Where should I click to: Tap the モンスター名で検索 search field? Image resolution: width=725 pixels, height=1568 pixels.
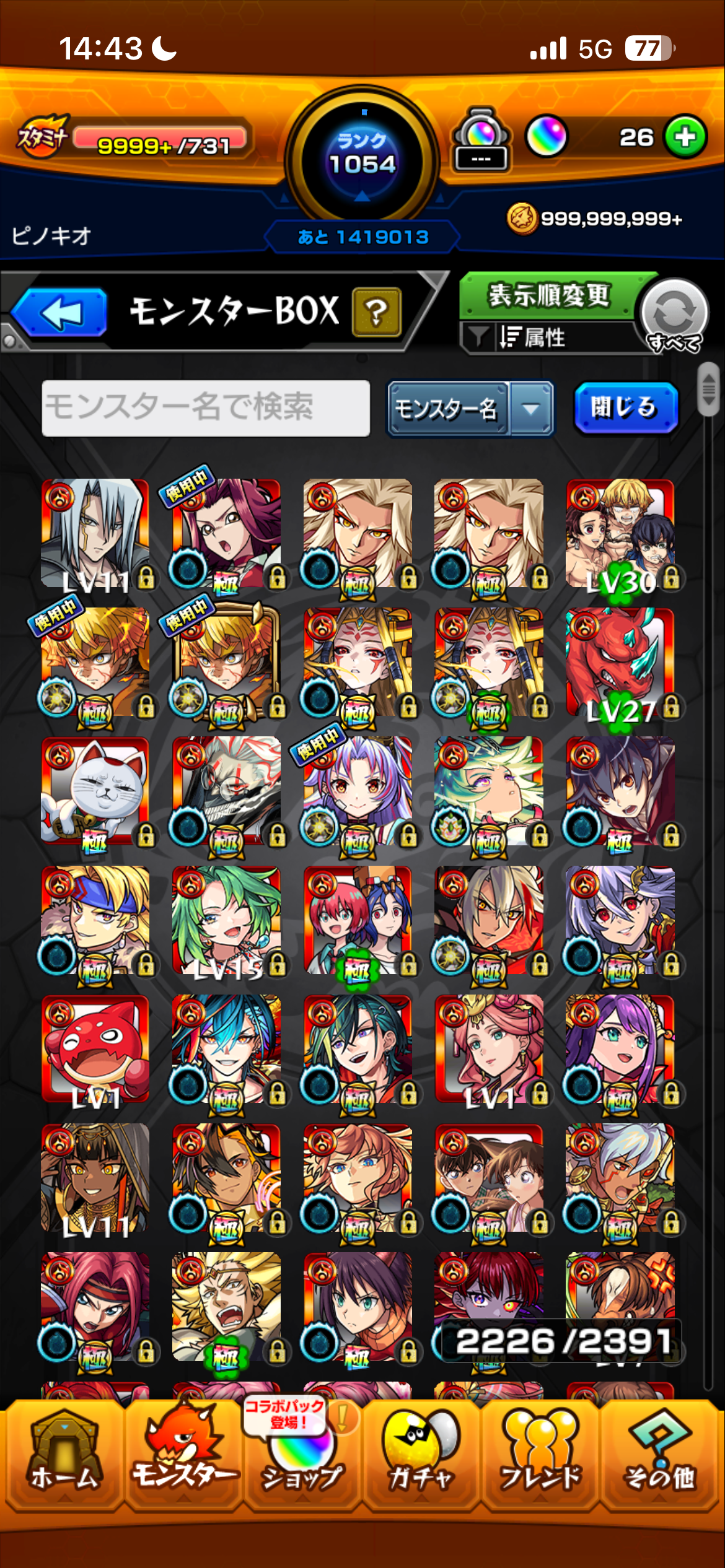(x=206, y=408)
